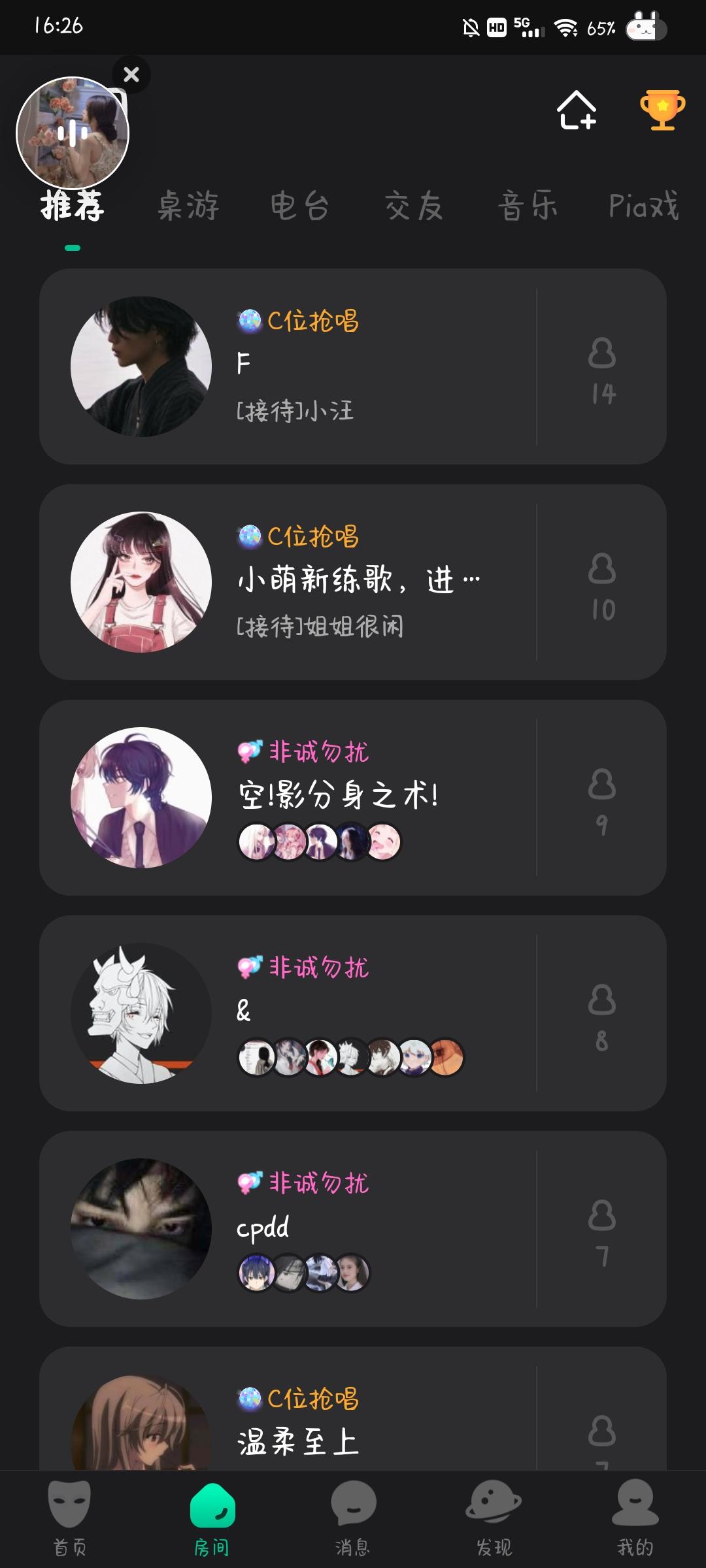Close the floating mini room player
Viewport: 706px width, 1568px height.
click(131, 74)
